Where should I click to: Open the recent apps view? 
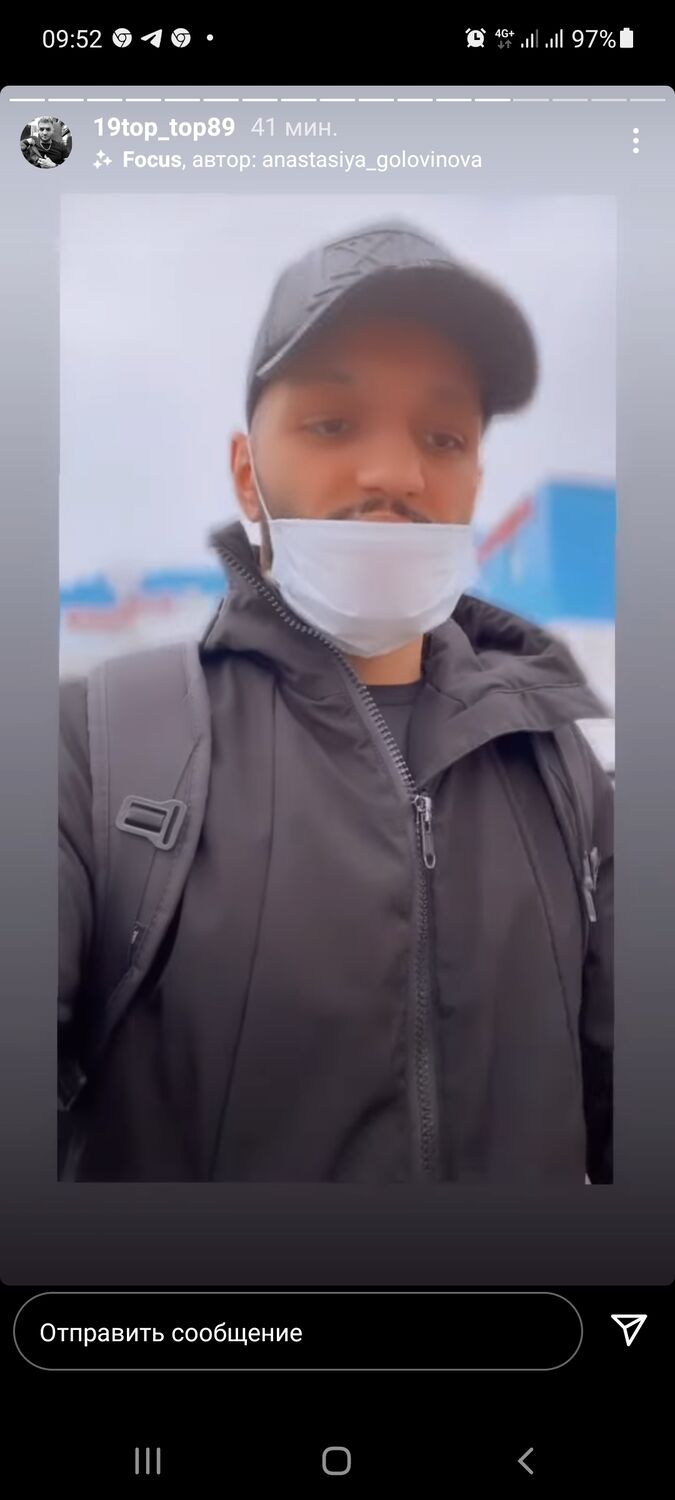(148, 1461)
